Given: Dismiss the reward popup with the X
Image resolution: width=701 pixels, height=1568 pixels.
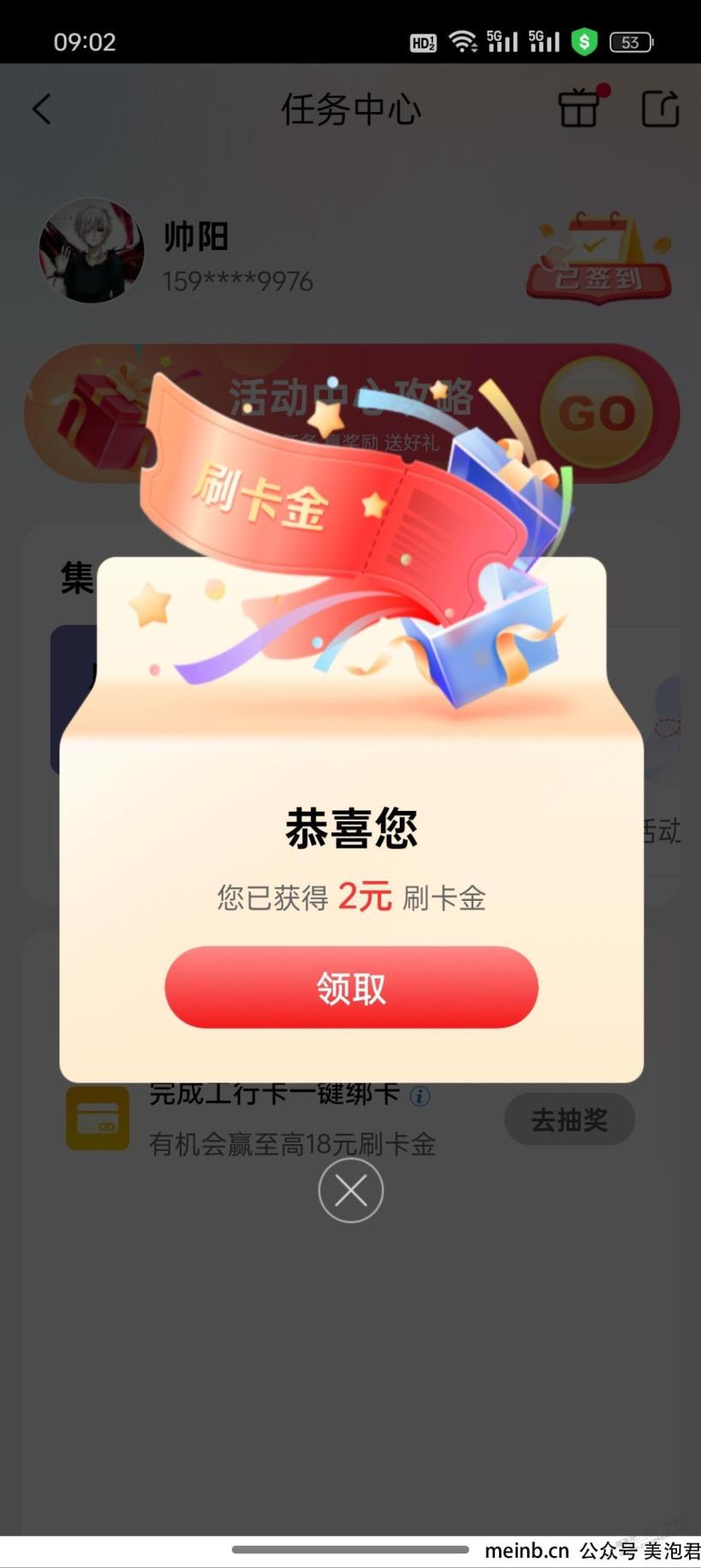Looking at the screenshot, I should pyautogui.click(x=350, y=1189).
